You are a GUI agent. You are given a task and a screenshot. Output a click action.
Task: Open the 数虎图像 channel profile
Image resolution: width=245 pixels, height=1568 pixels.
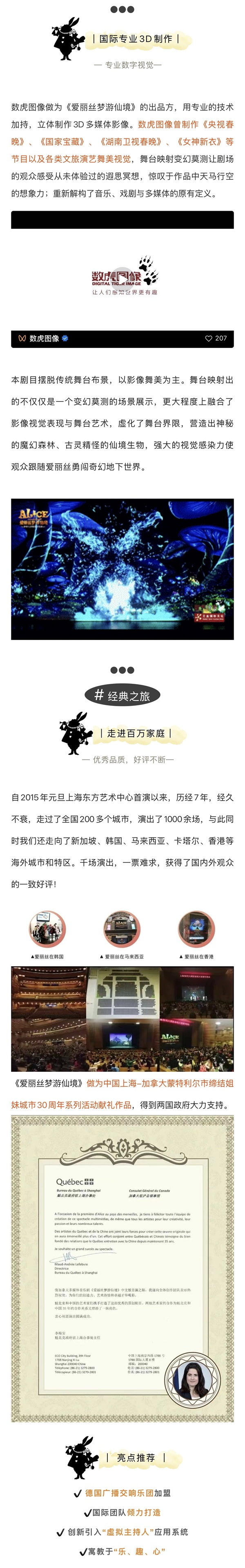44,339
